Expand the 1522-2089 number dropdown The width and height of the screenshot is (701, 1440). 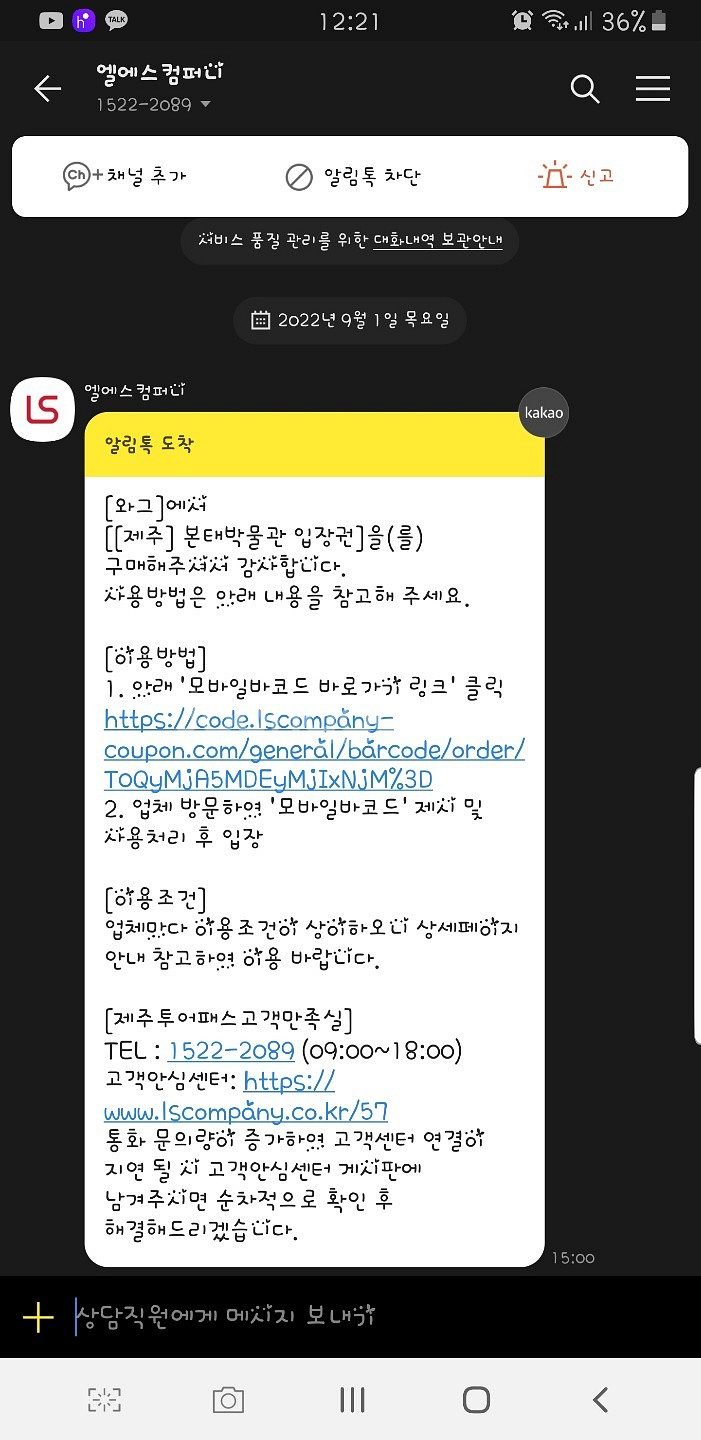coord(205,105)
